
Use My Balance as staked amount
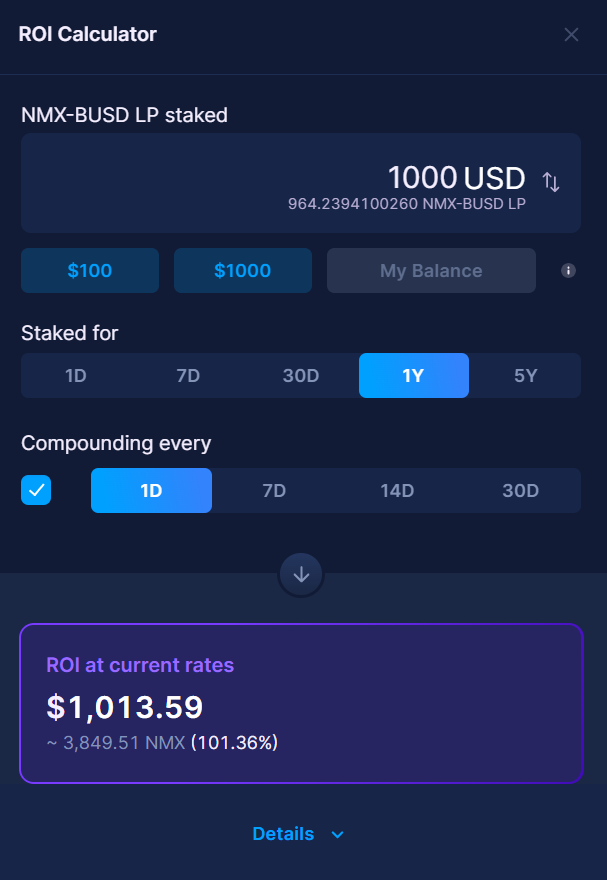[x=431, y=271]
